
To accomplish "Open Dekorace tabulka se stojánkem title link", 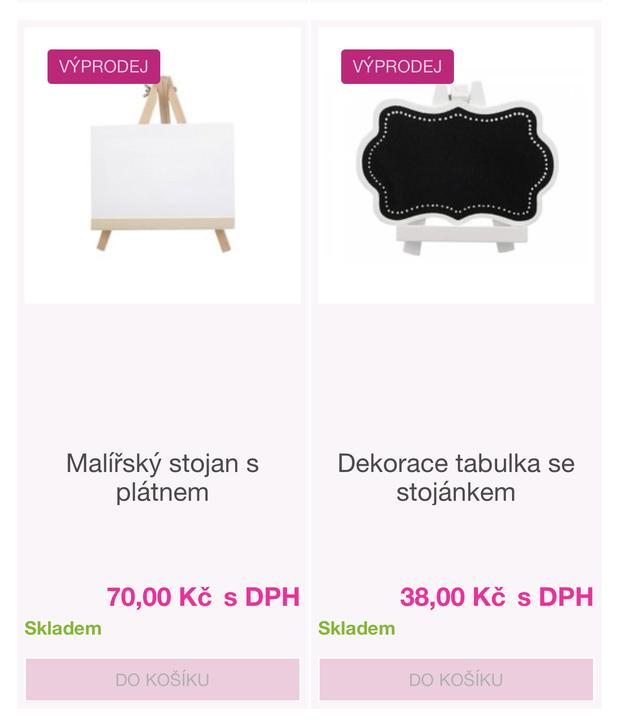I will pos(456,478).
